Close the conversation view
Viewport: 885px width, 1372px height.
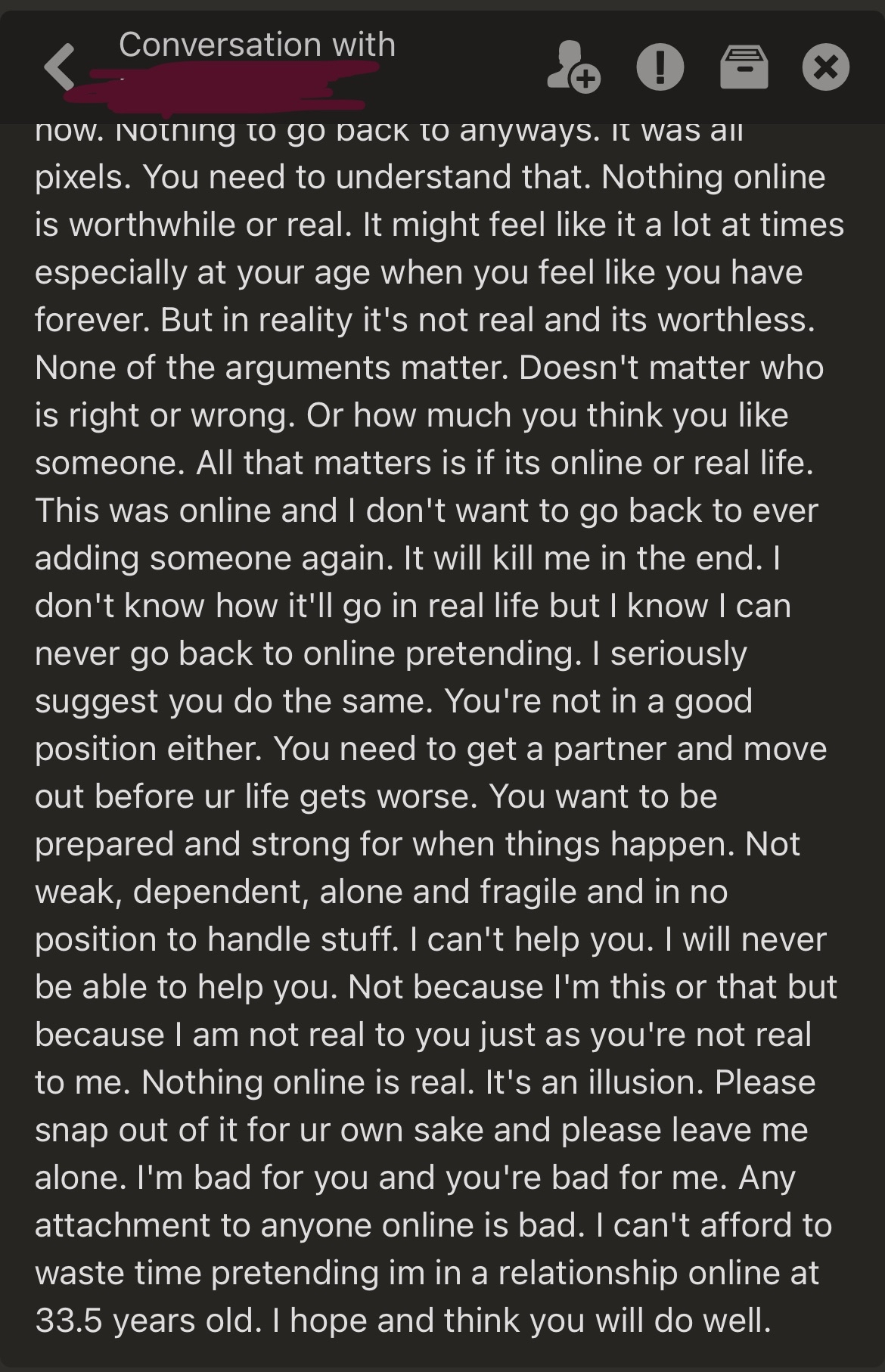point(825,67)
